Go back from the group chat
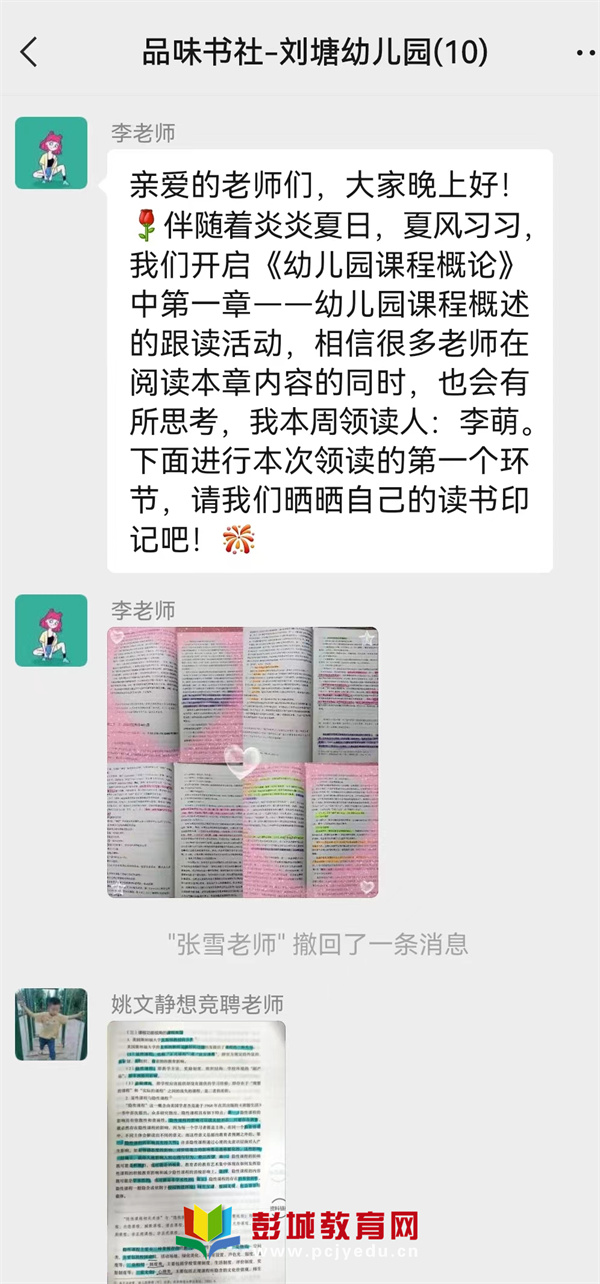Screen dimensions: 600x1284 coord(29,52)
